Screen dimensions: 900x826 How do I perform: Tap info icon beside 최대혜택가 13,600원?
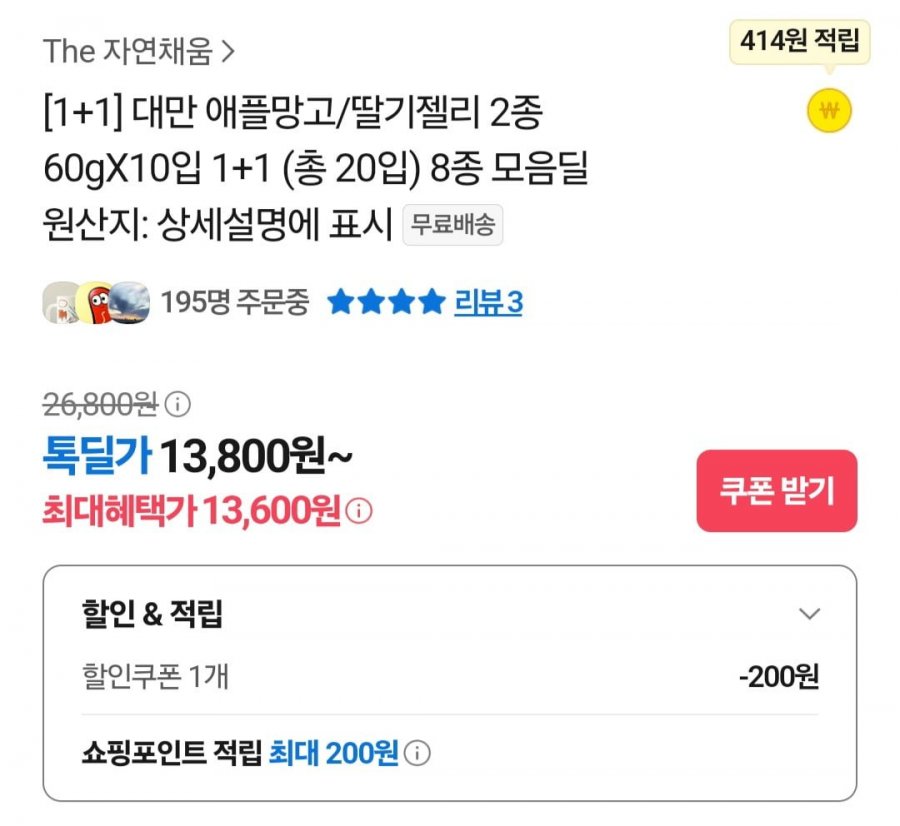click(359, 512)
